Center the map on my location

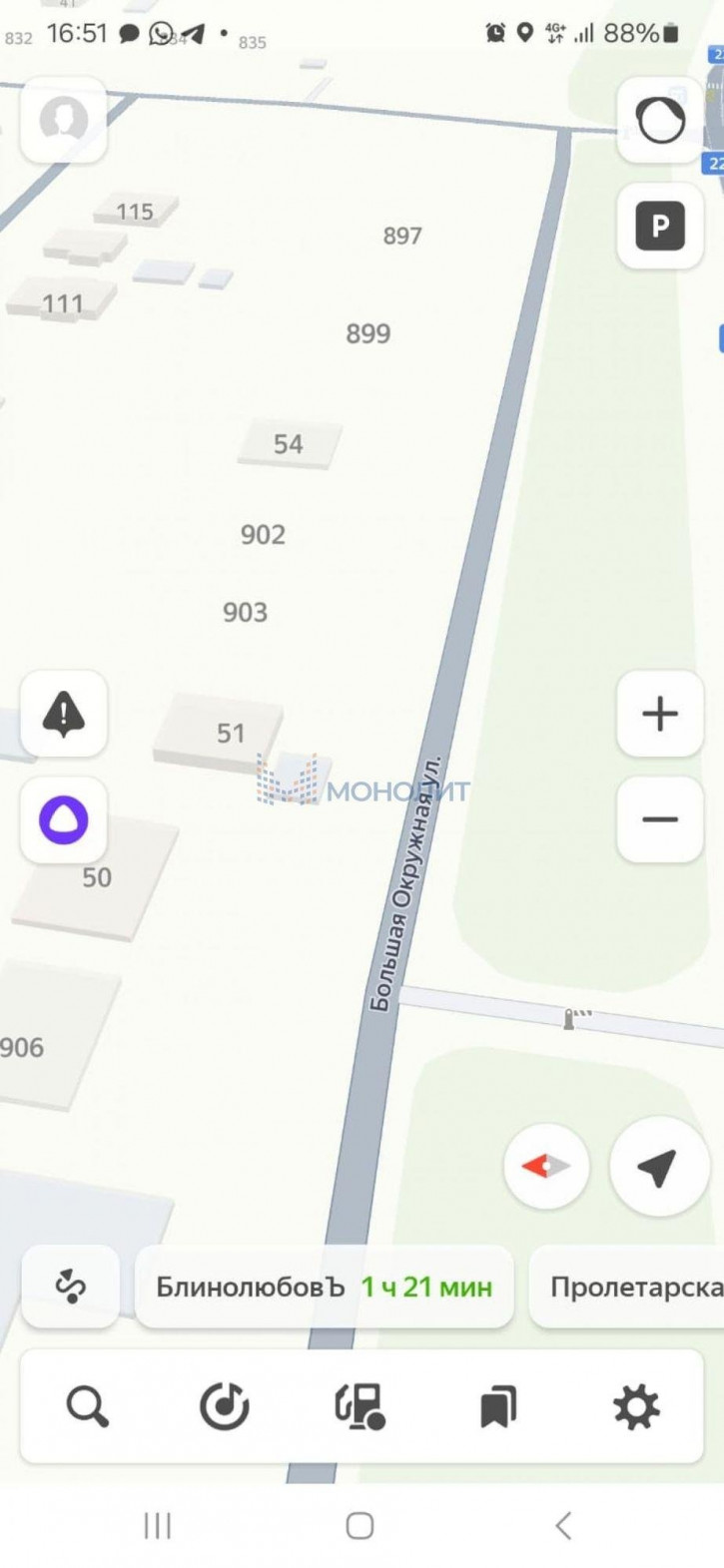pos(658,1166)
